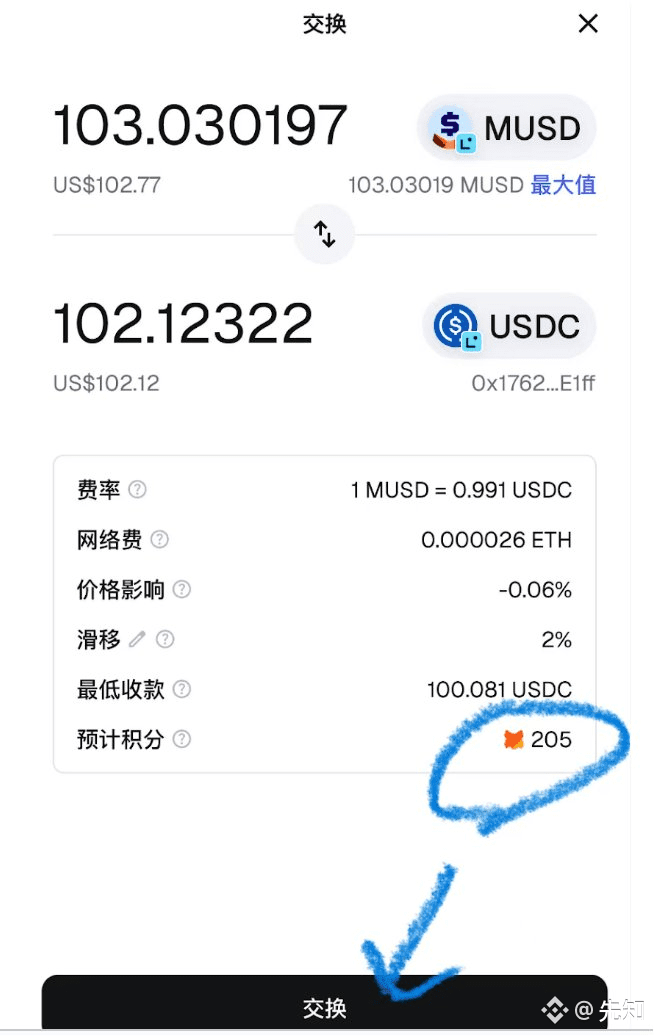This screenshot has height=1036, width=654.
Task: Show info about 费率
Action: 138,490
